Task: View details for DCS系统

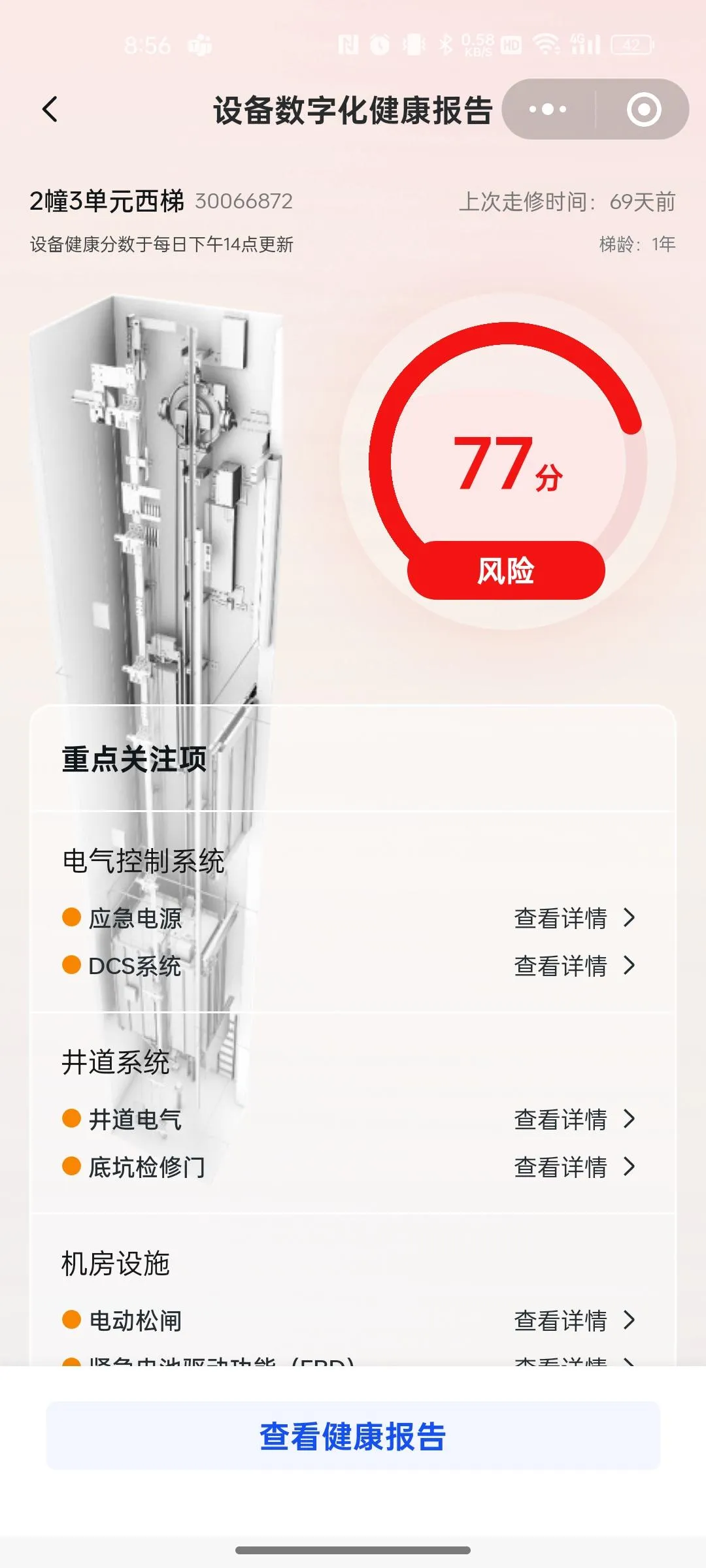Action: pyautogui.click(x=574, y=966)
